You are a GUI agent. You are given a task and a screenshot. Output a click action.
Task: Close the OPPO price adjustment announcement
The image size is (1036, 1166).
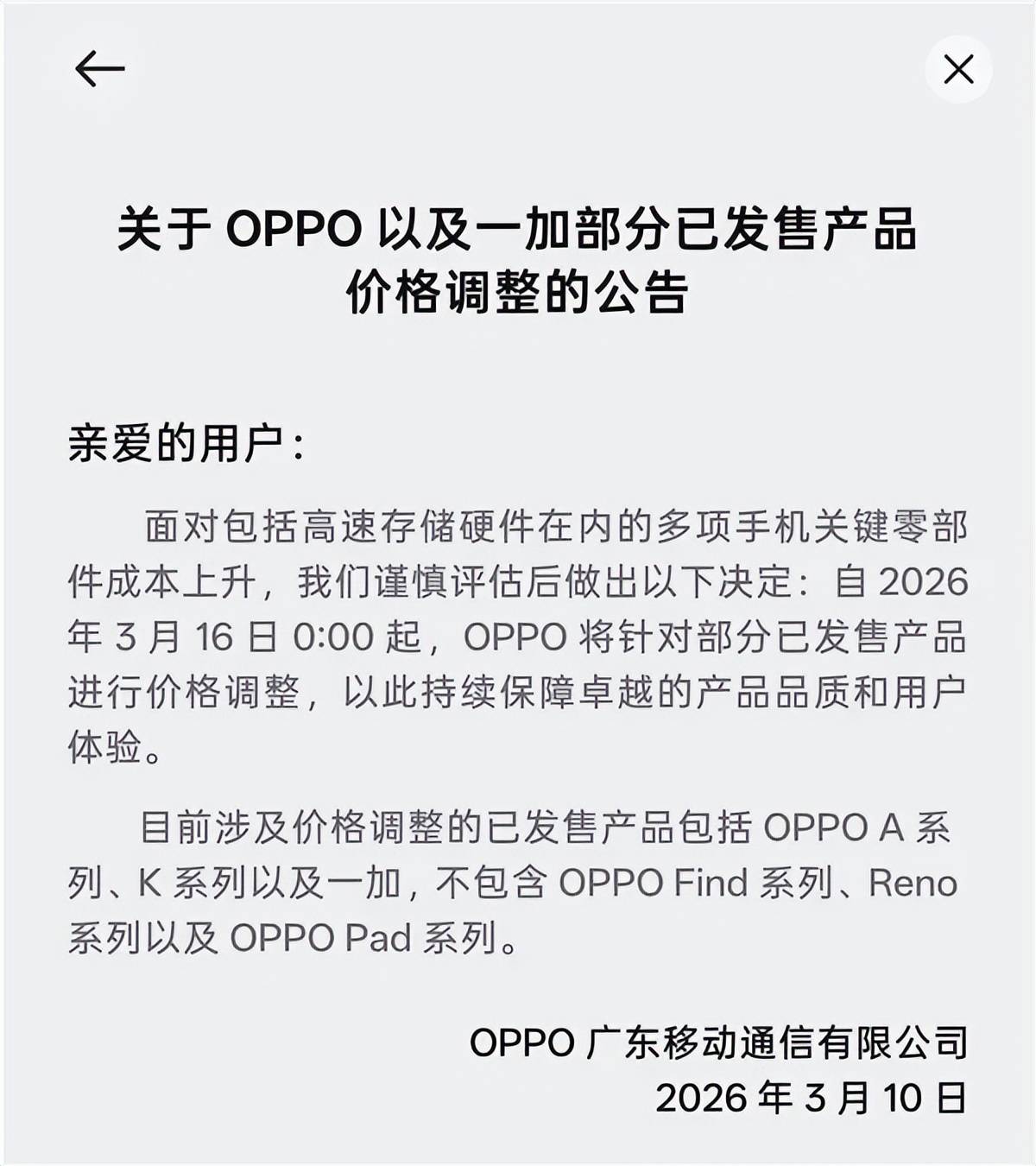point(958,69)
